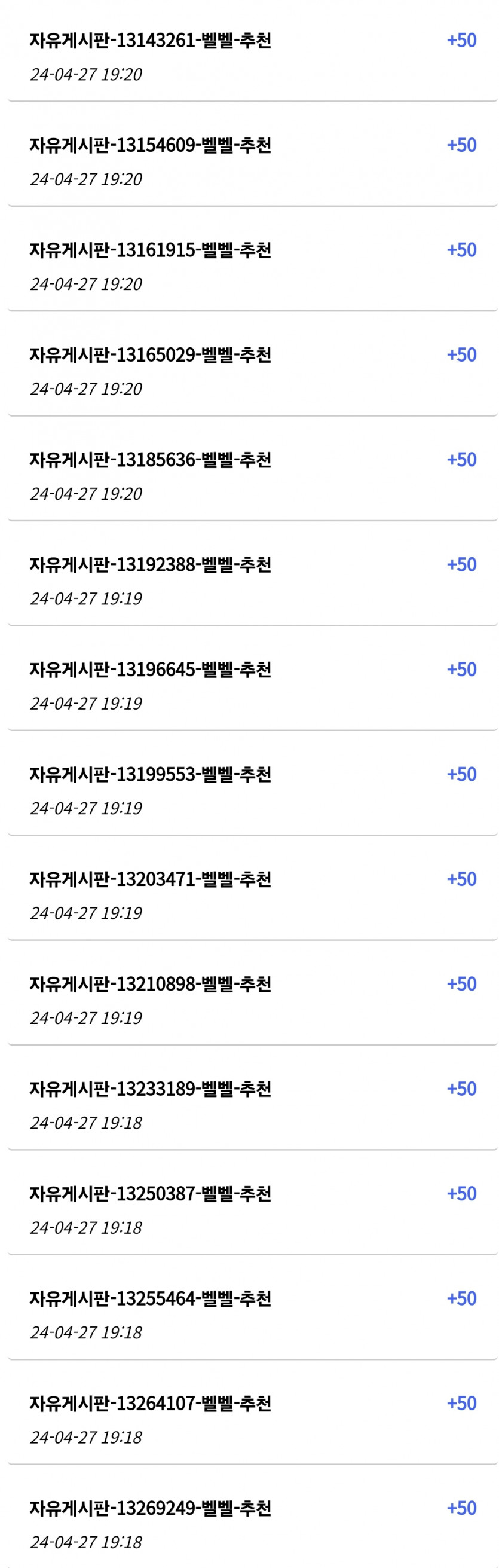499x1568 pixels.
Task: Open the 자유게시판-13255464 point record
Action: pos(151,1298)
